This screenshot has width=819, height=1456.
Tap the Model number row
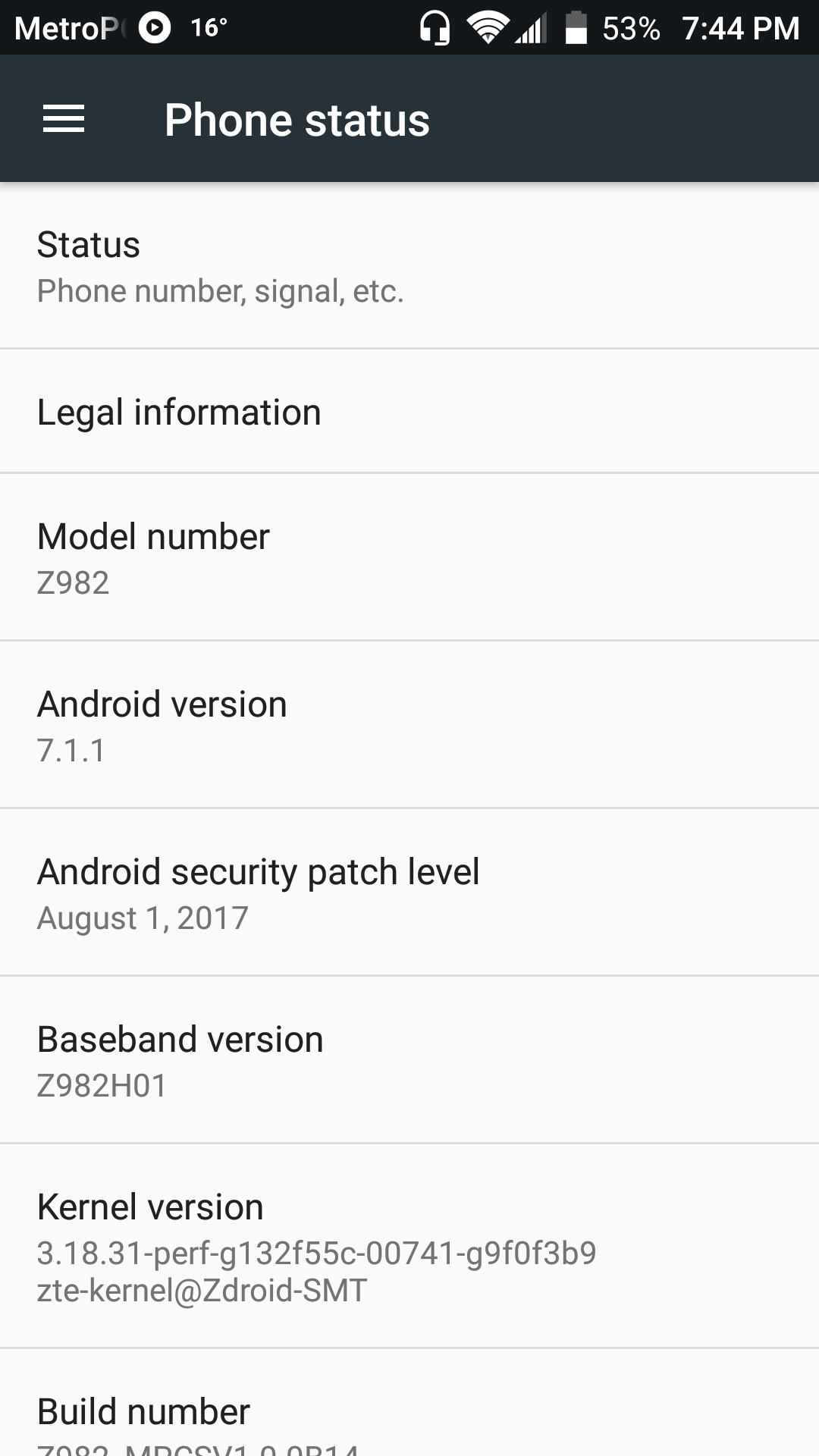click(409, 557)
